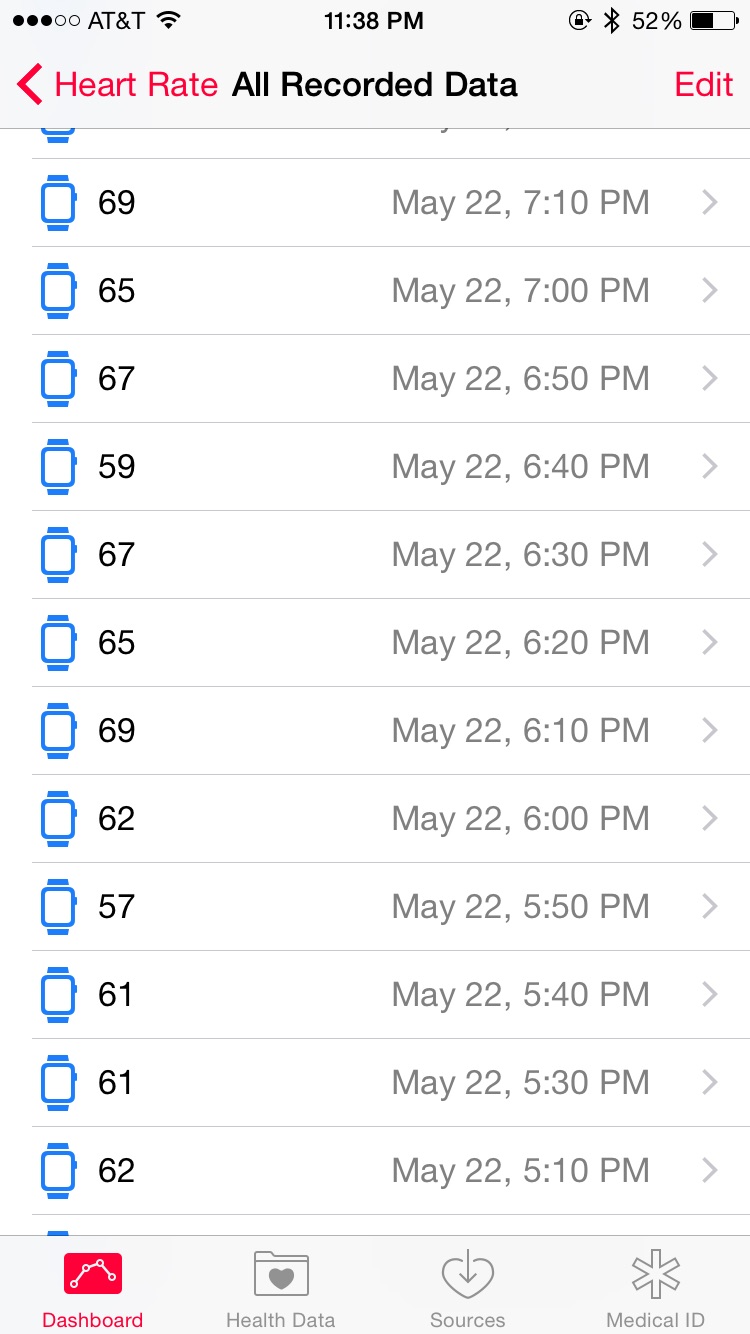
Task: Go to the Medical ID tab
Action: click(x=656, y=1288)
